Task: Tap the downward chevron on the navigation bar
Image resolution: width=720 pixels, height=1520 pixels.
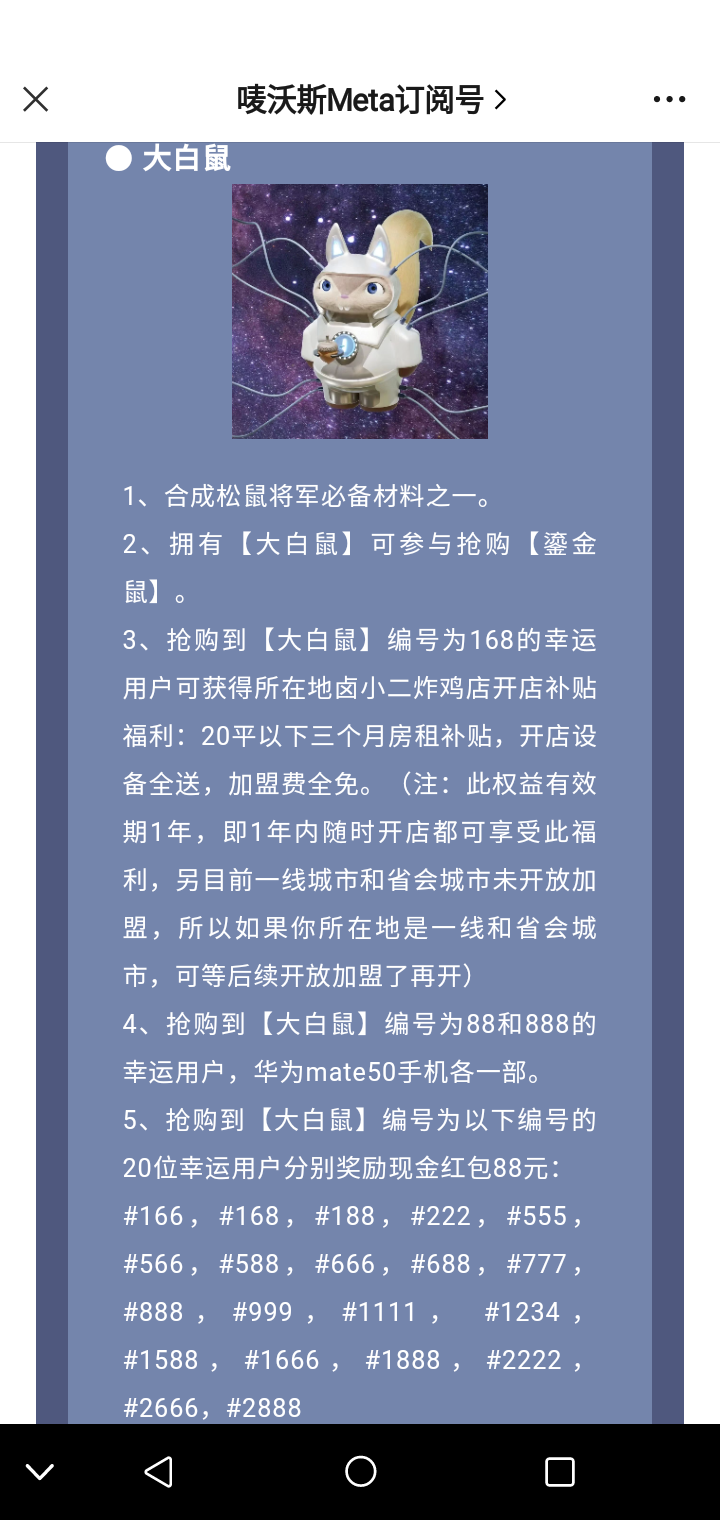Action: click(40, 1471)
